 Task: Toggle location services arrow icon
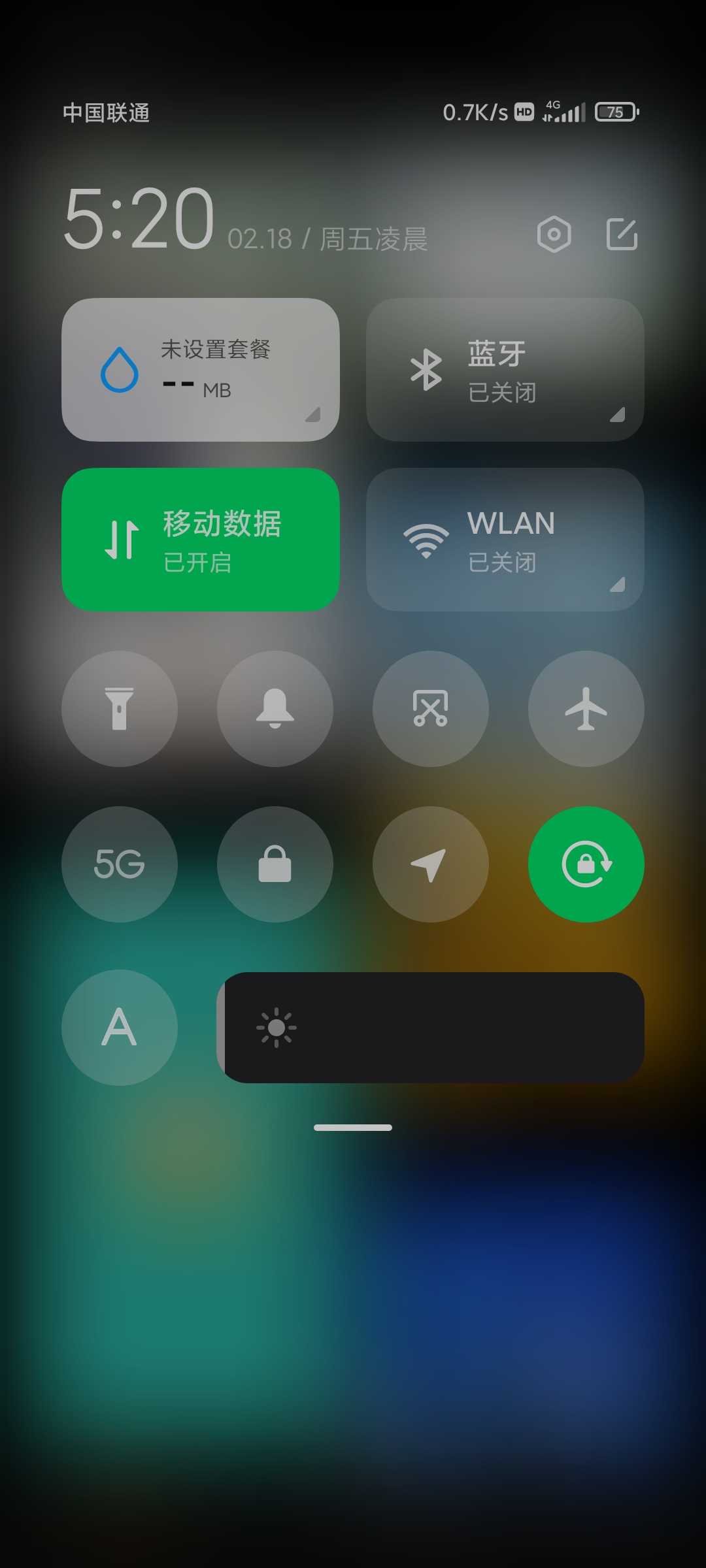pyautogui.click(x=431, y=864)
